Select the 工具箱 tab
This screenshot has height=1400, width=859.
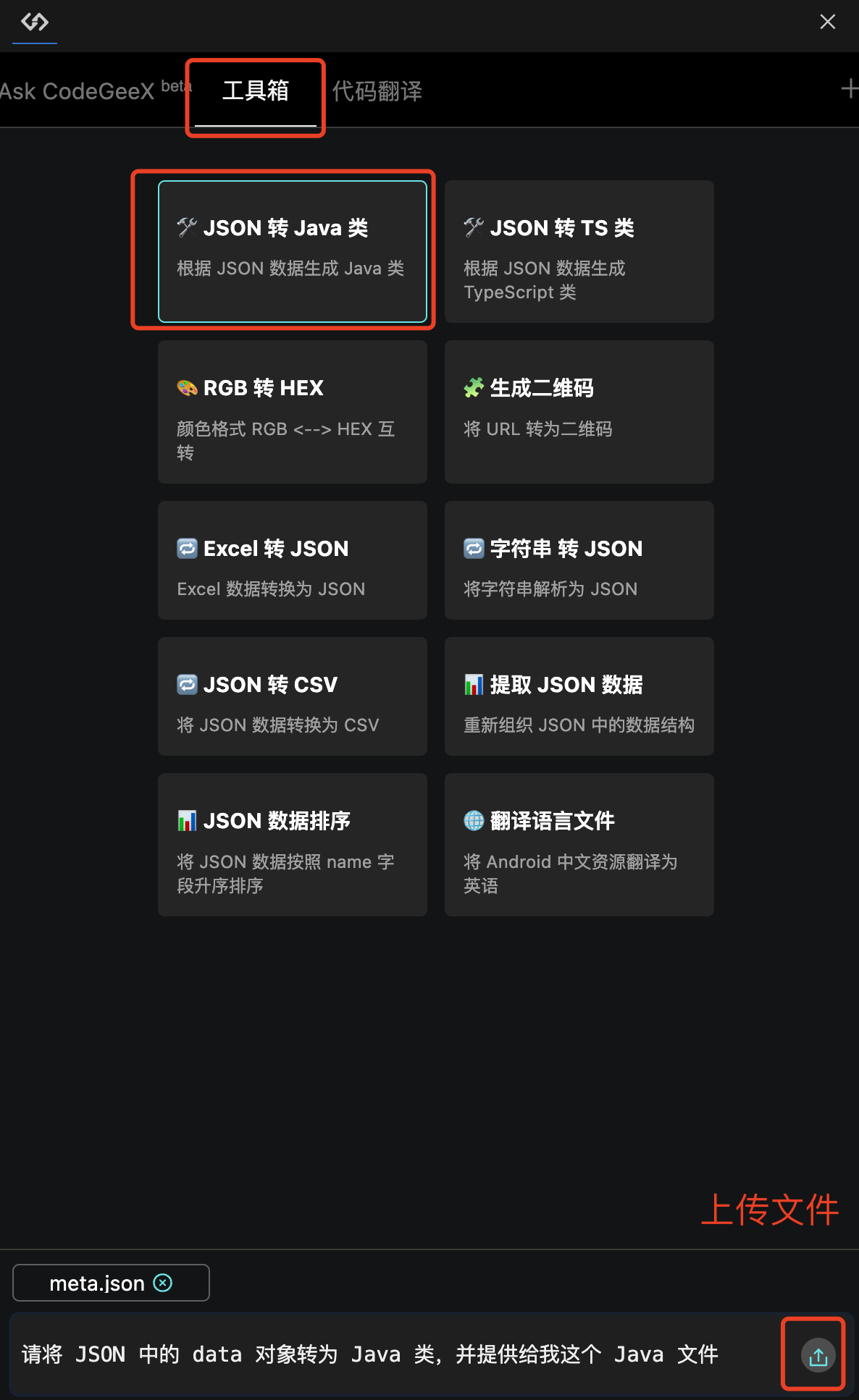256,91
